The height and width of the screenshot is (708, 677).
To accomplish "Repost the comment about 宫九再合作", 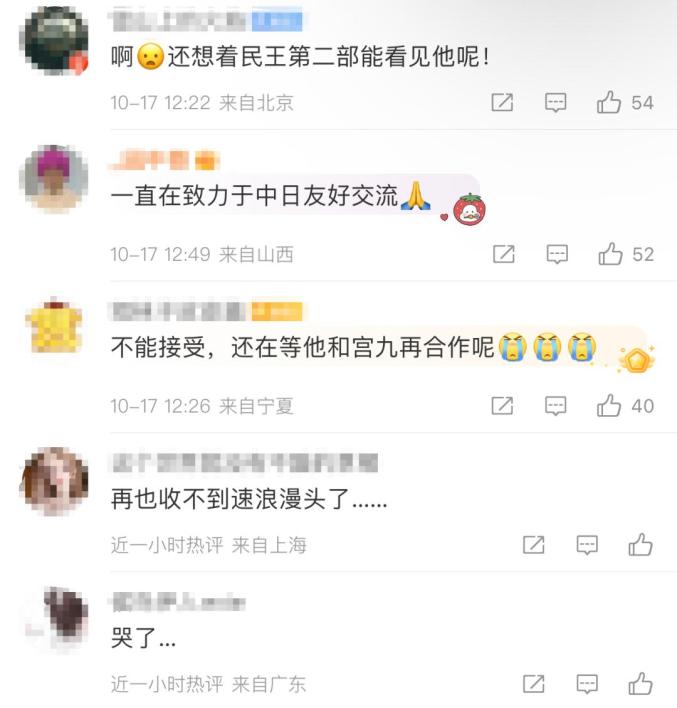I will pos(503,406).
